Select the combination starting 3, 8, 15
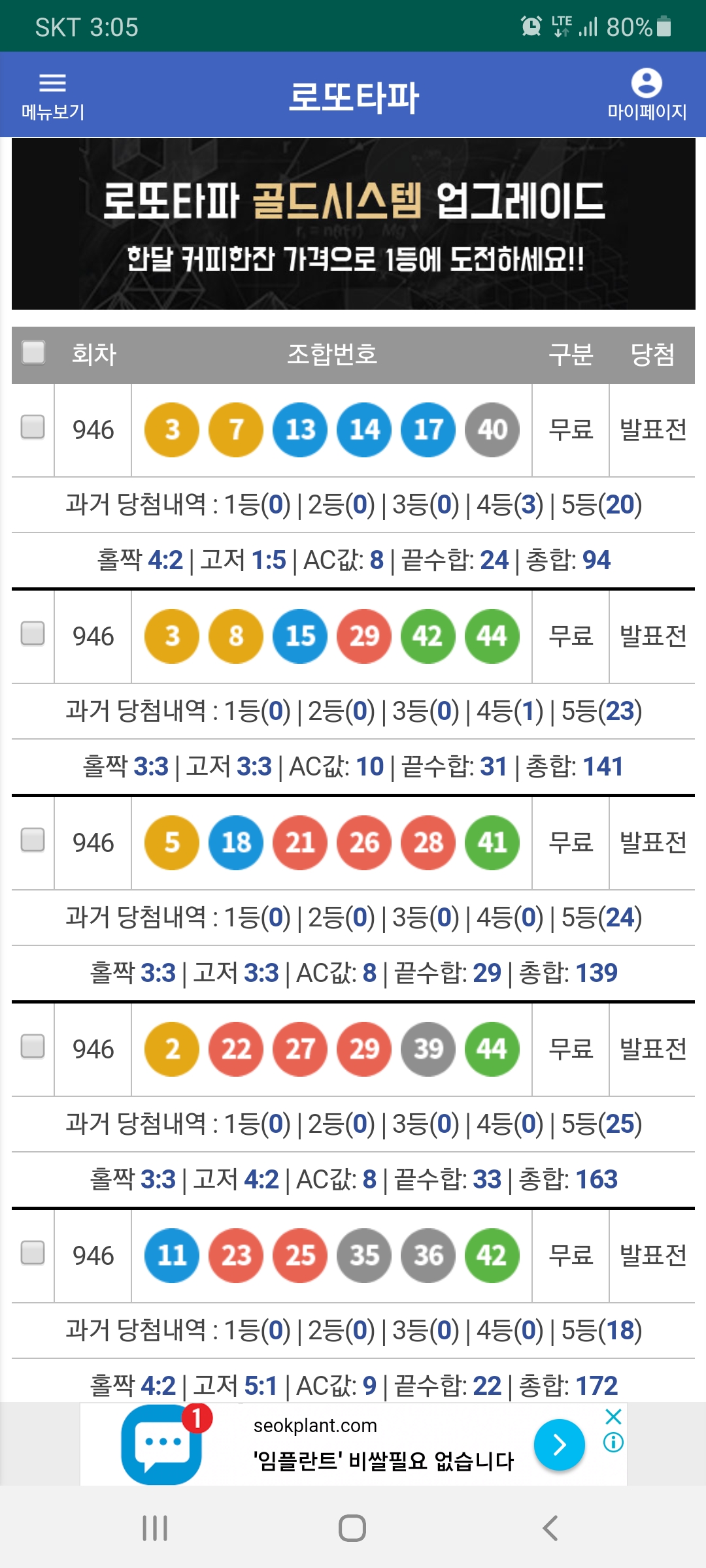Viewport: 706px width, 1568px height. (33, 633)
